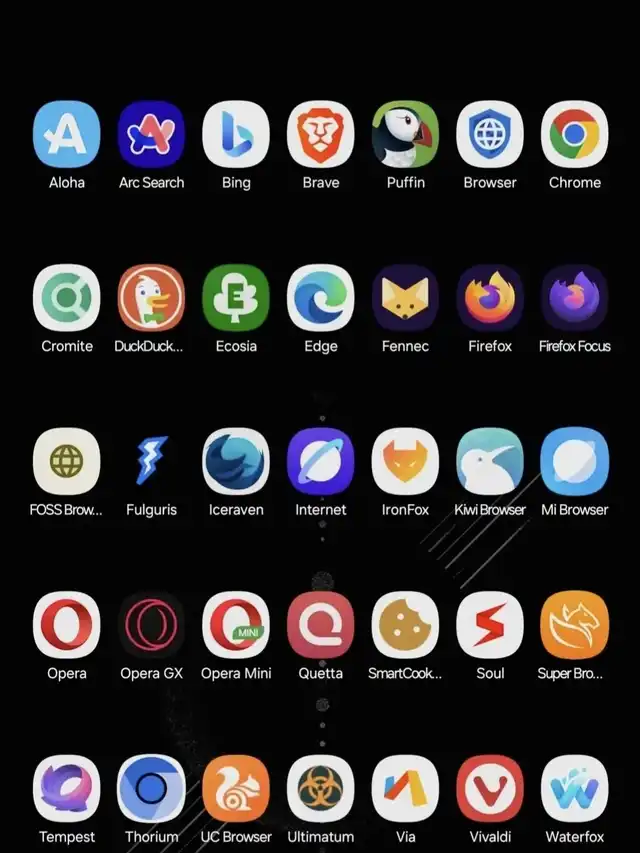The width and height of the screenshot is (640, 853).
Task: Open Firefox Focus
Action: point(574,298)
